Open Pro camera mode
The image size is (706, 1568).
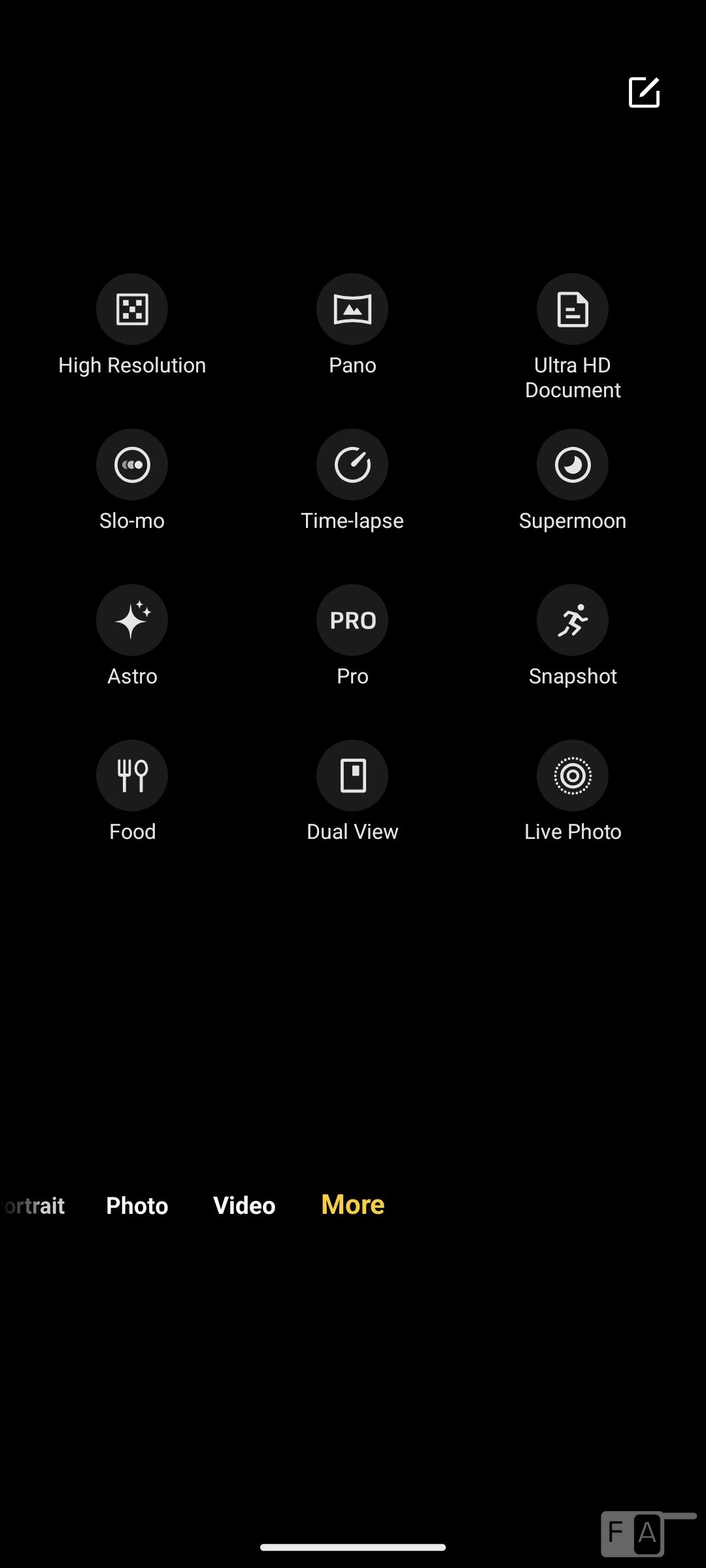tap(352, 621)
